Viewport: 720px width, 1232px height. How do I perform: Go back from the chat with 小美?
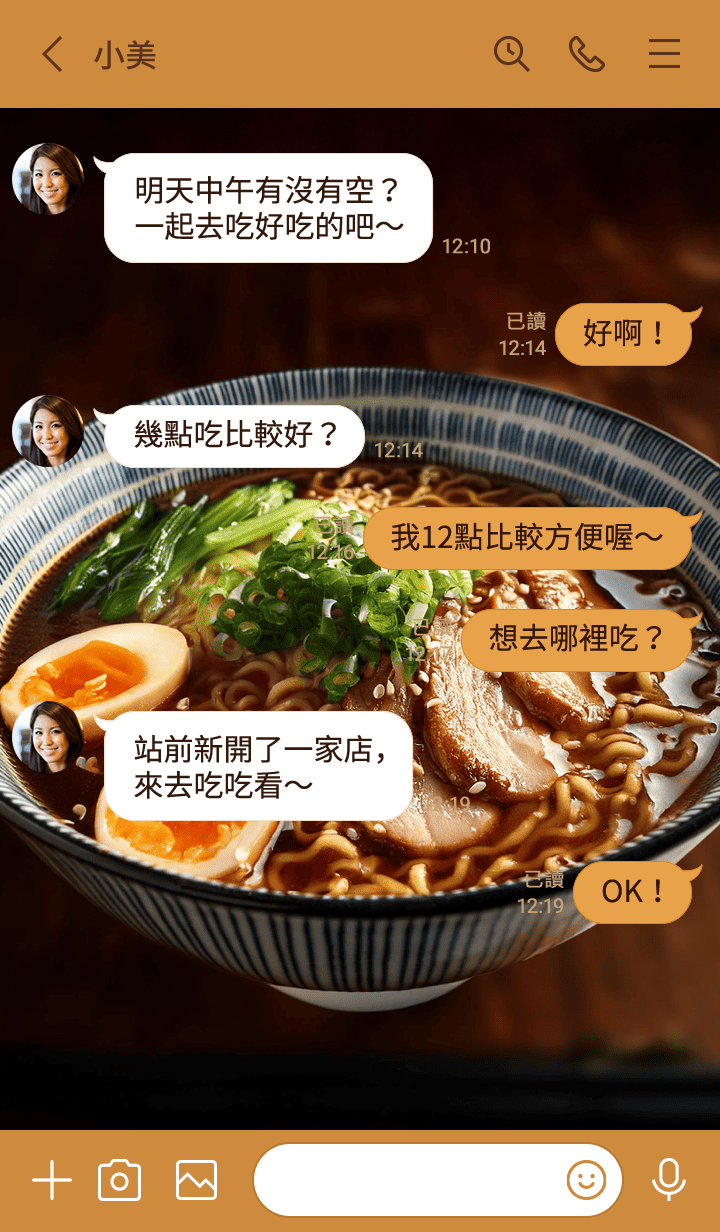(x=52, y=54)
